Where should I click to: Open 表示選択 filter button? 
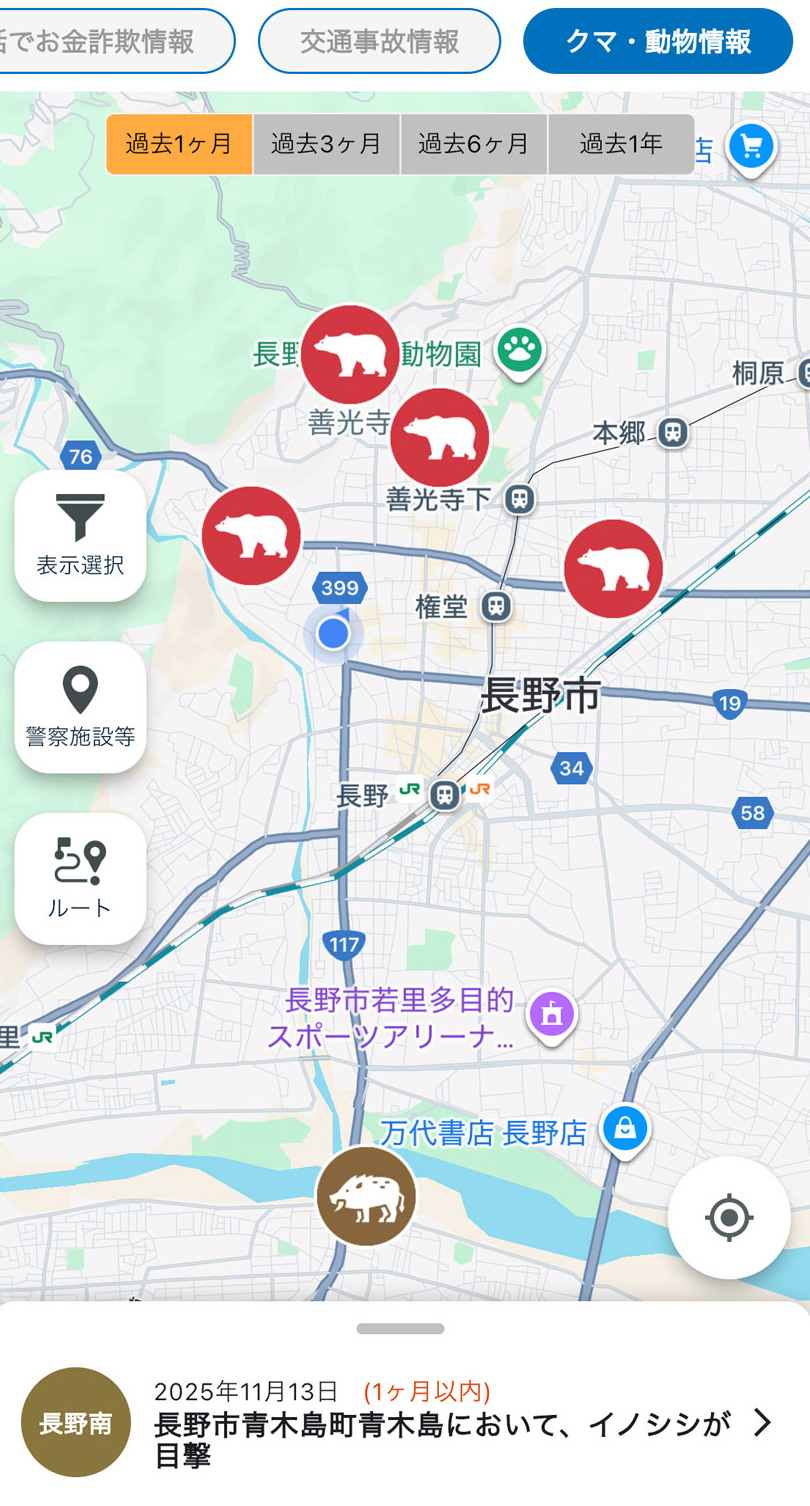[80, 536]
